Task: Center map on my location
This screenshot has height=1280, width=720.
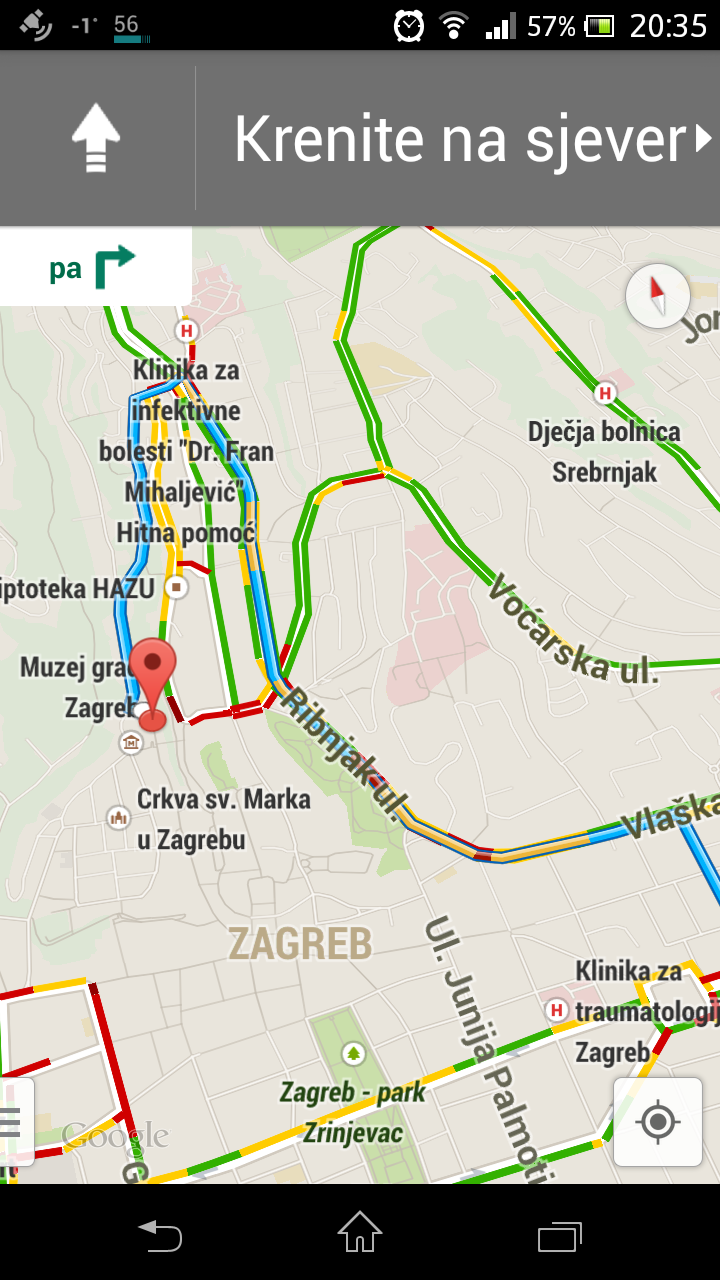Action: [x=657, y=1122]
